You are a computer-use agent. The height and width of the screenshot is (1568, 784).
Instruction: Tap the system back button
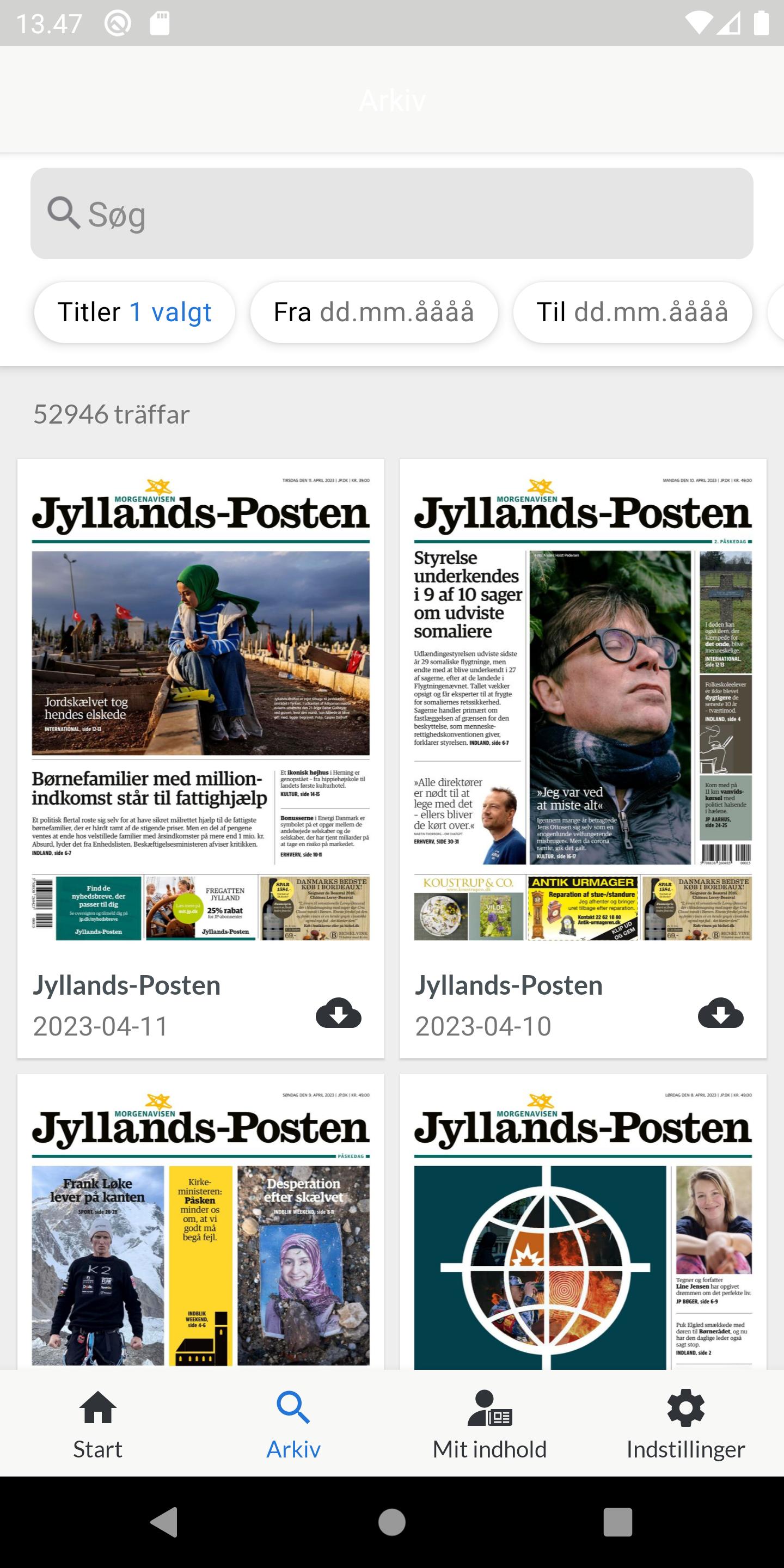[x=164, y=1522]
